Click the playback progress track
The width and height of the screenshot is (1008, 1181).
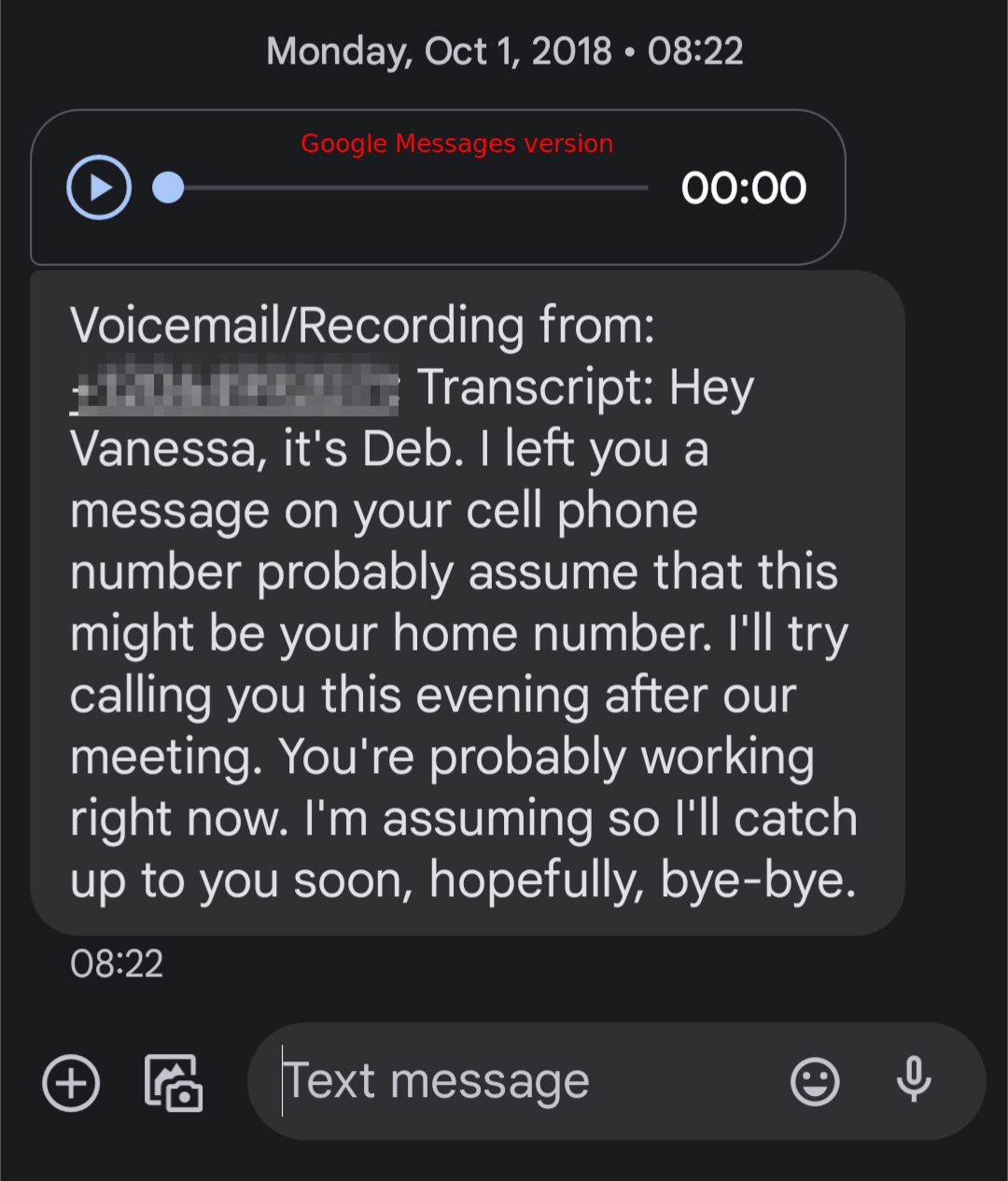coord(411,187)
